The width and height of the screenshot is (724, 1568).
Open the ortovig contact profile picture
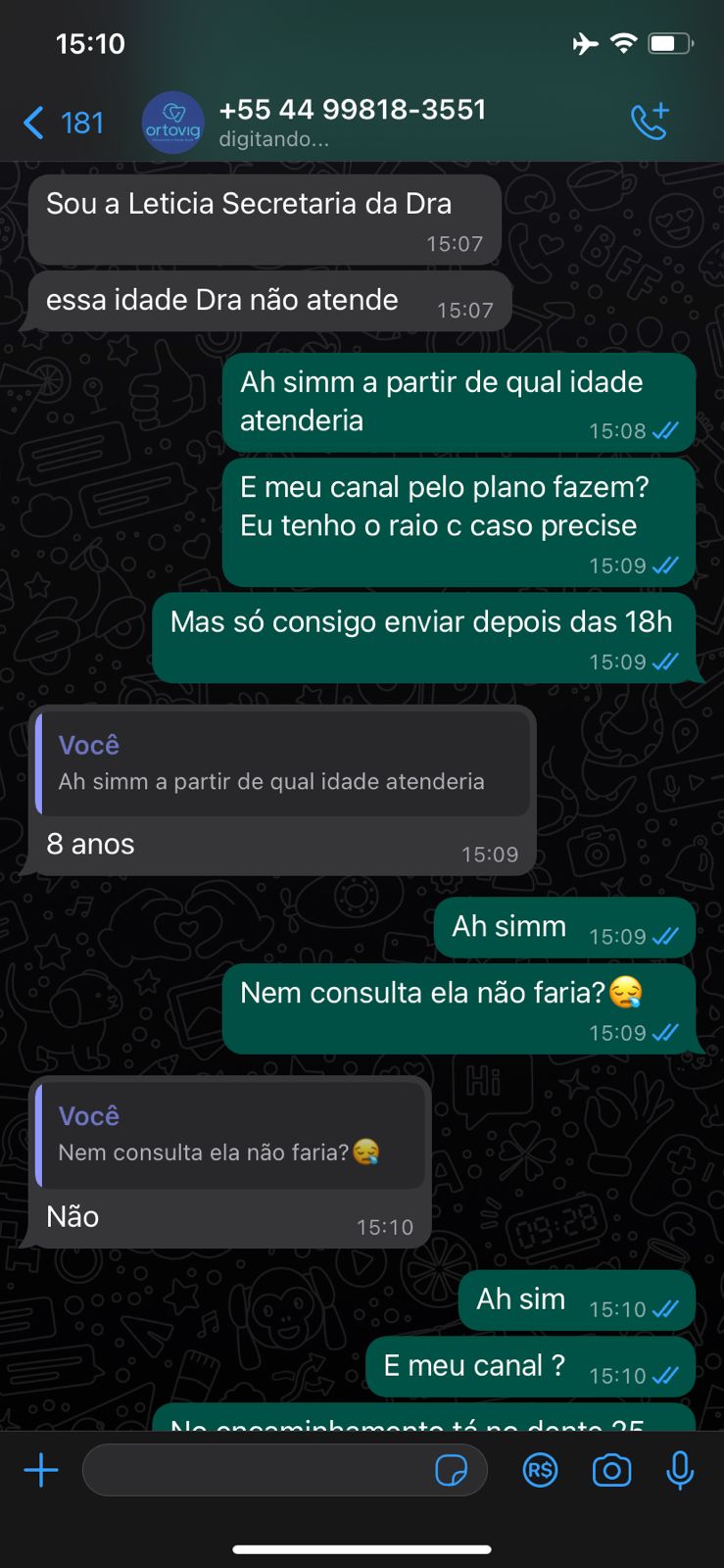(172, 123)
